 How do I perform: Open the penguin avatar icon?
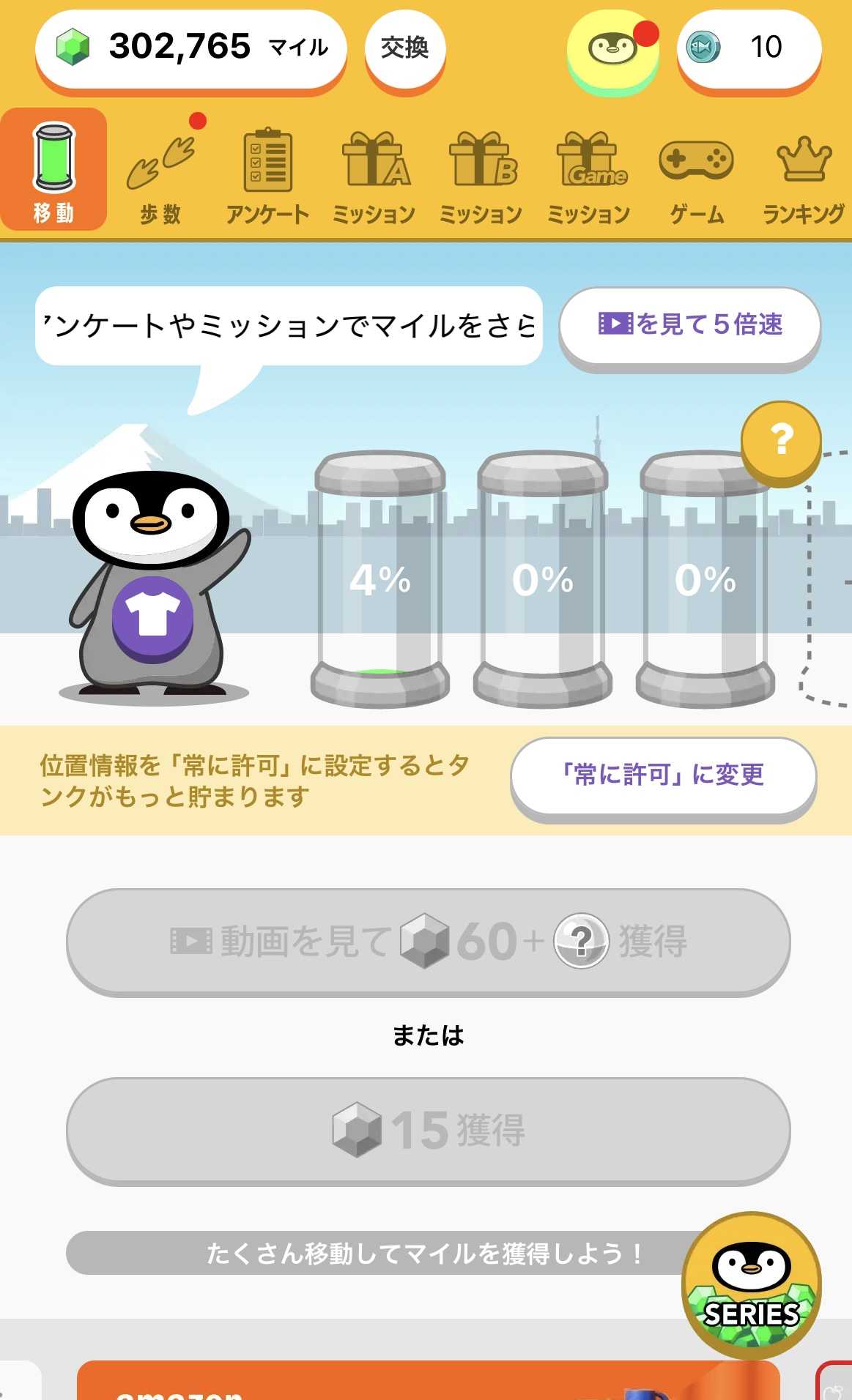pyautogui.click(x=612, y=50)
